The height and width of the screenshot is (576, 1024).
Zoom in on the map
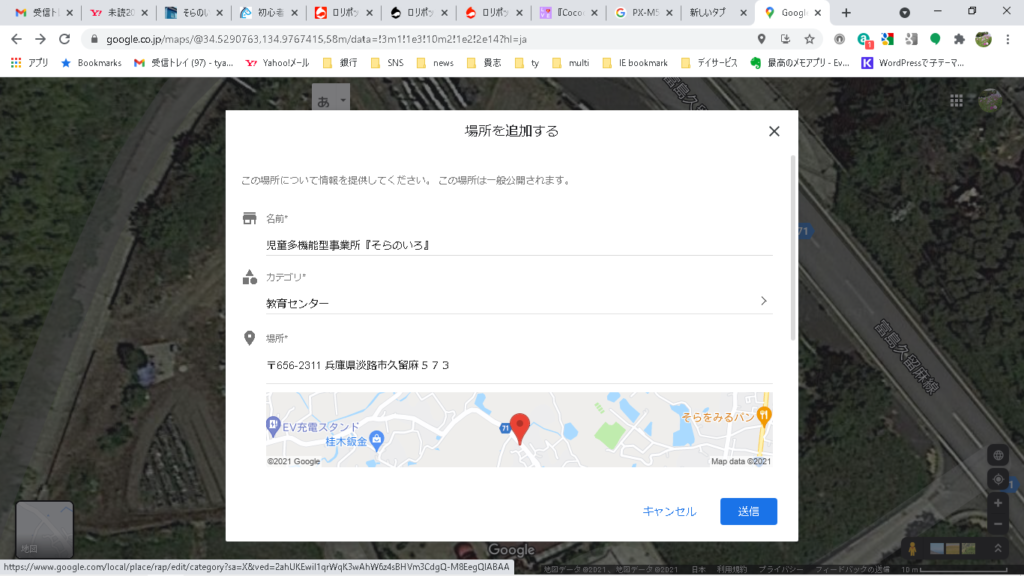click(997, 502)
